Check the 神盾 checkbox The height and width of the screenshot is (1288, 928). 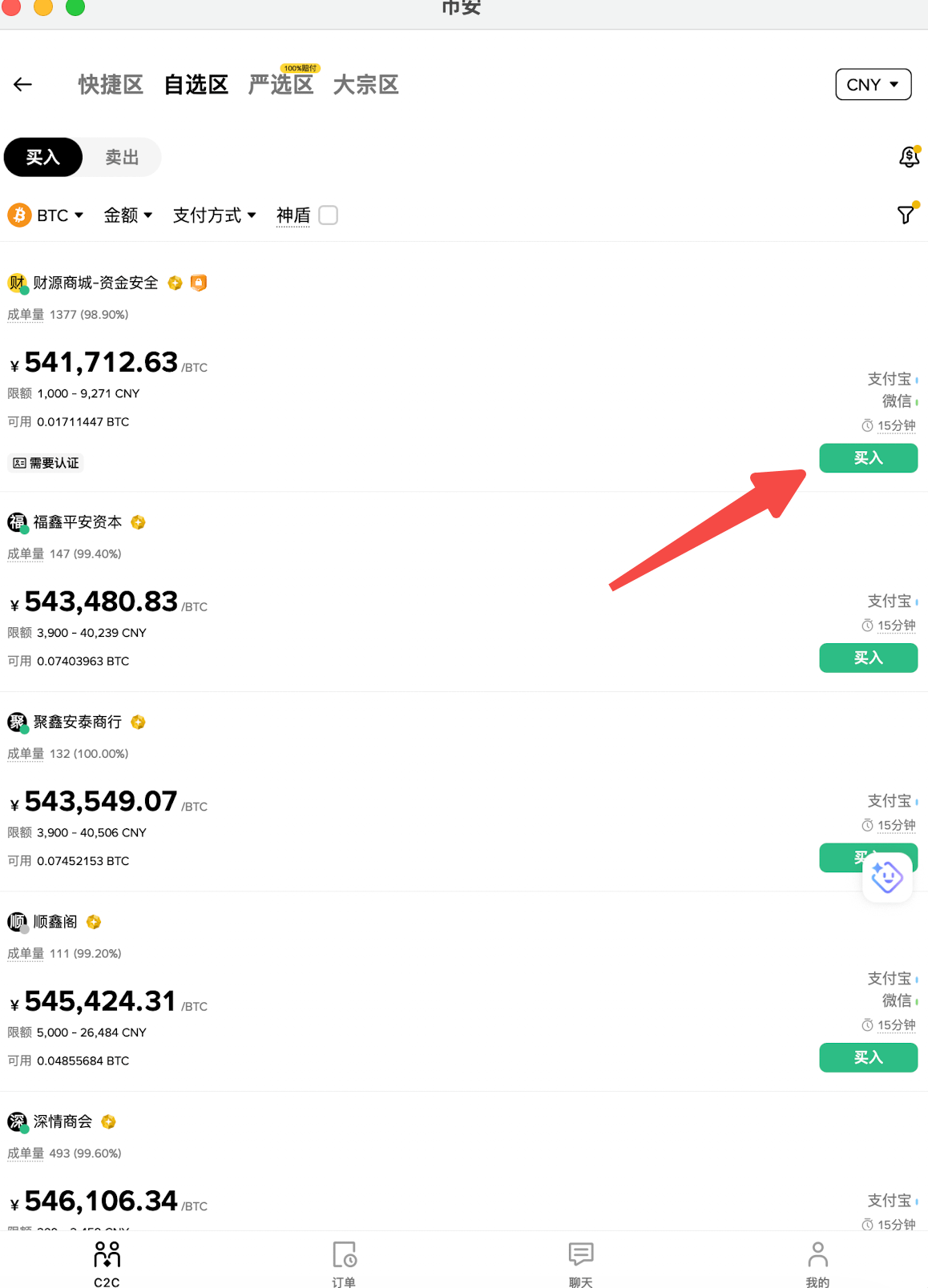coord(328,215)
